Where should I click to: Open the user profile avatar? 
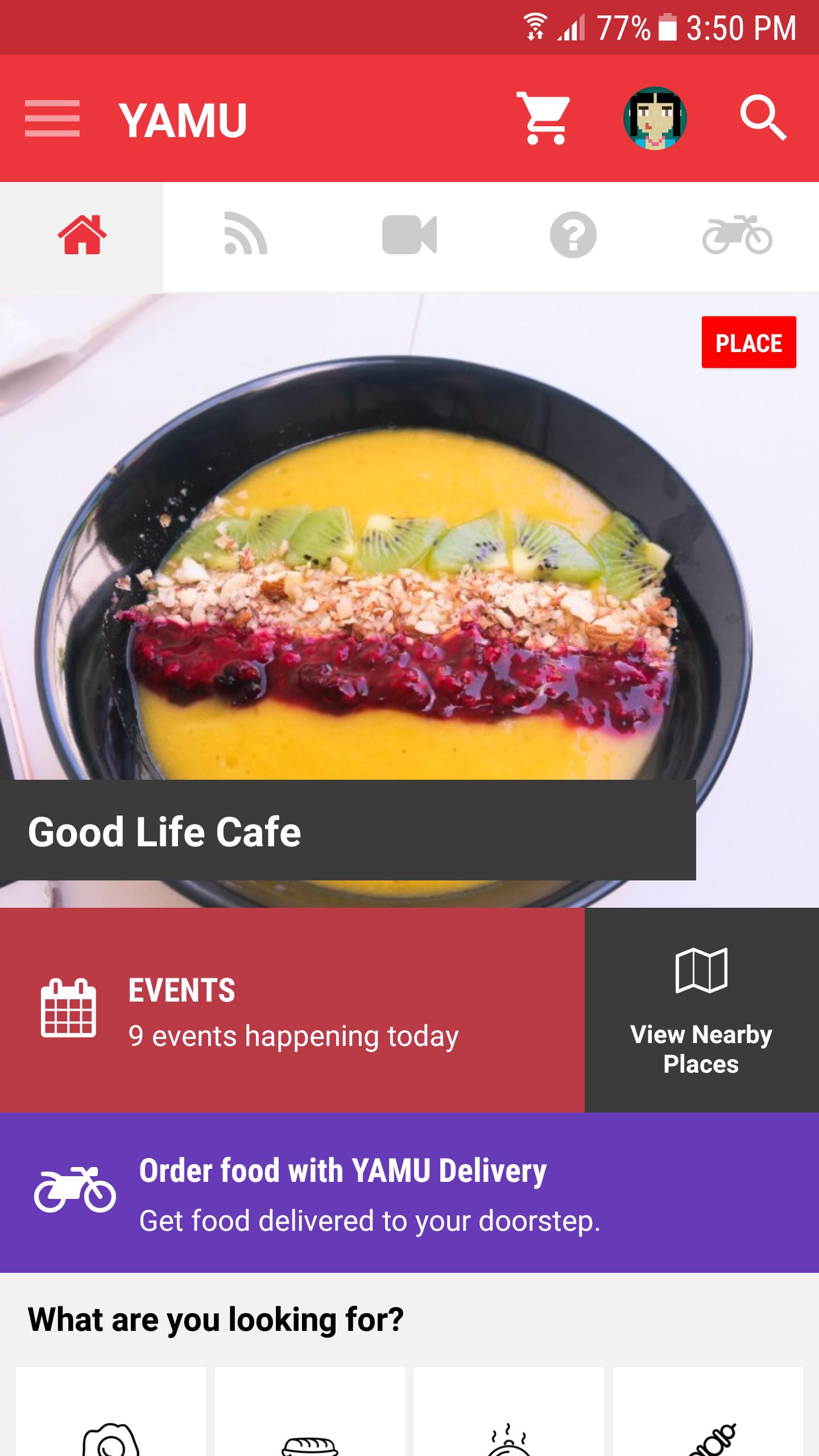(655, 119)
